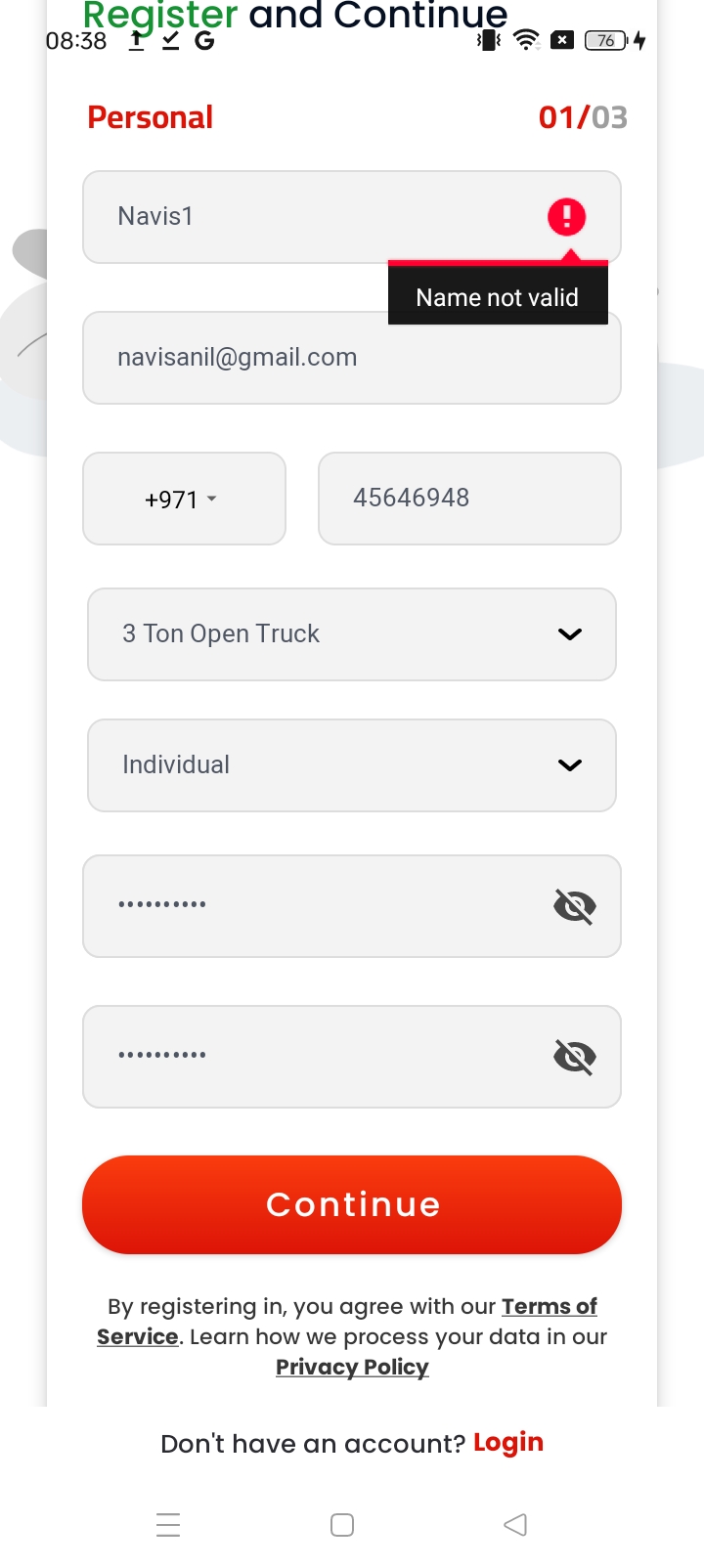Edit the email field navisanil@gmail.com
704x1568 pixels.
point(351,358)
